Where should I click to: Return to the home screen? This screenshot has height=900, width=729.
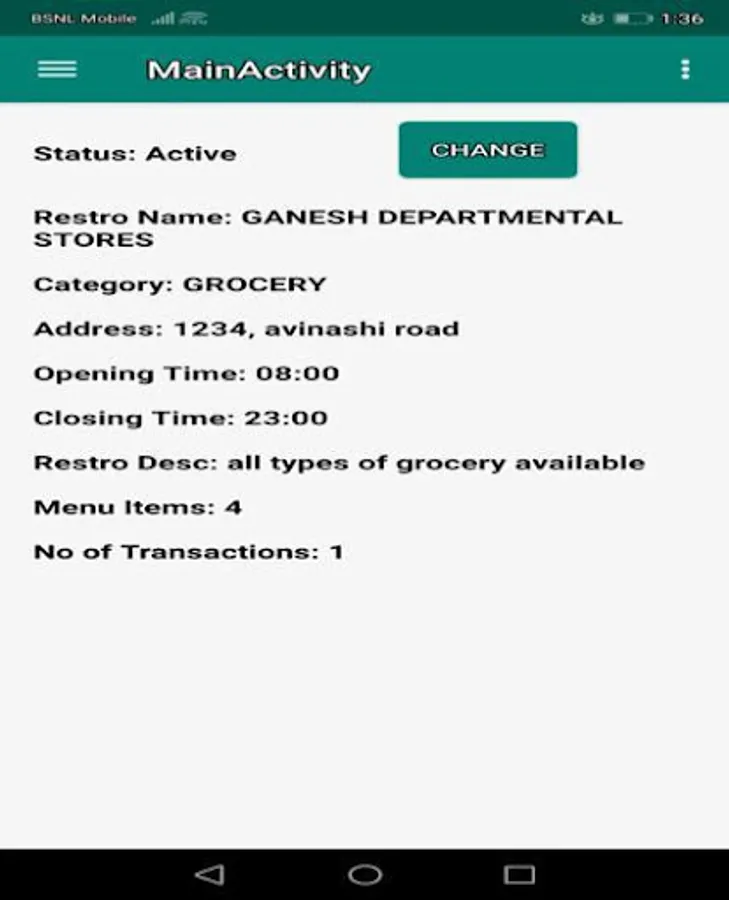click(365, 875)
